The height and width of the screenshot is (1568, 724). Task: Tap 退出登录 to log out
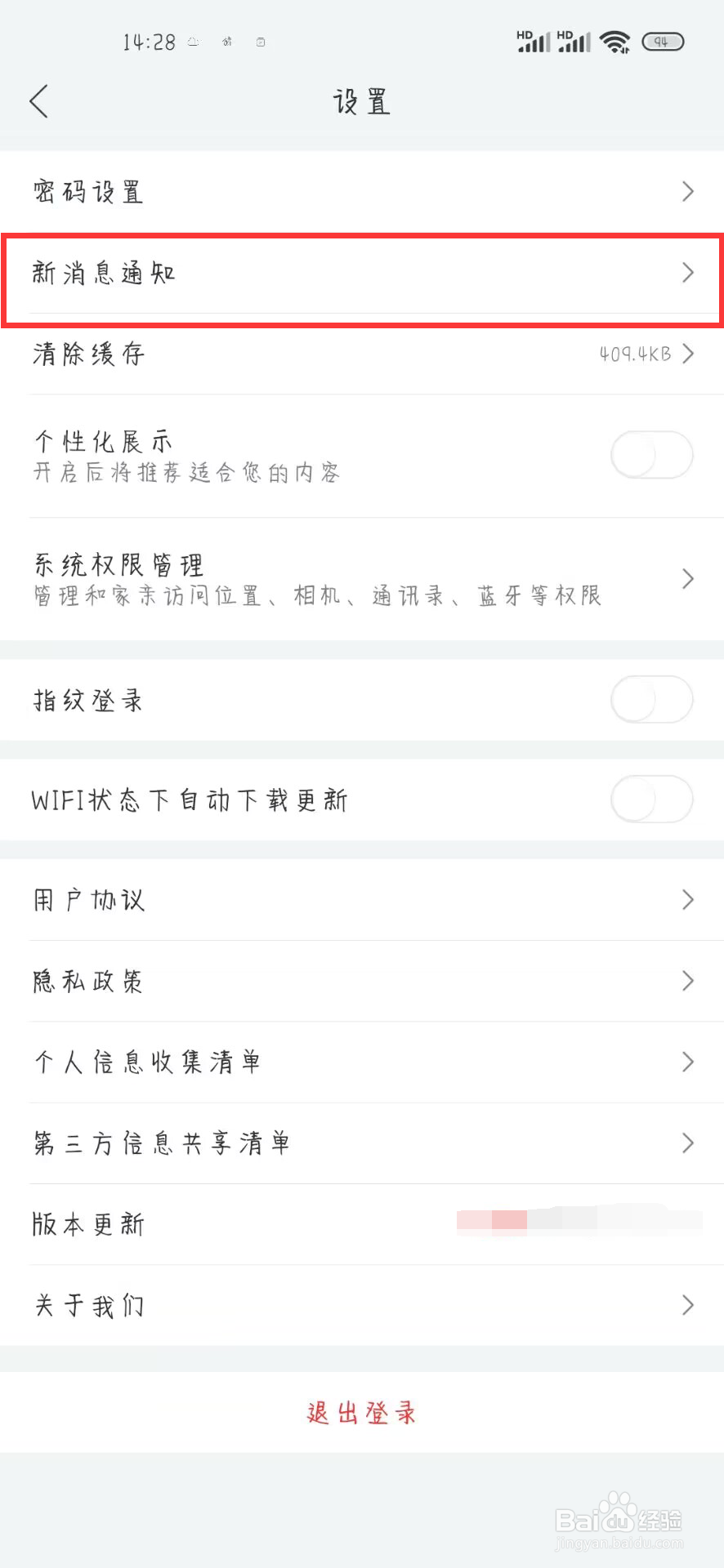[362, 1411]
